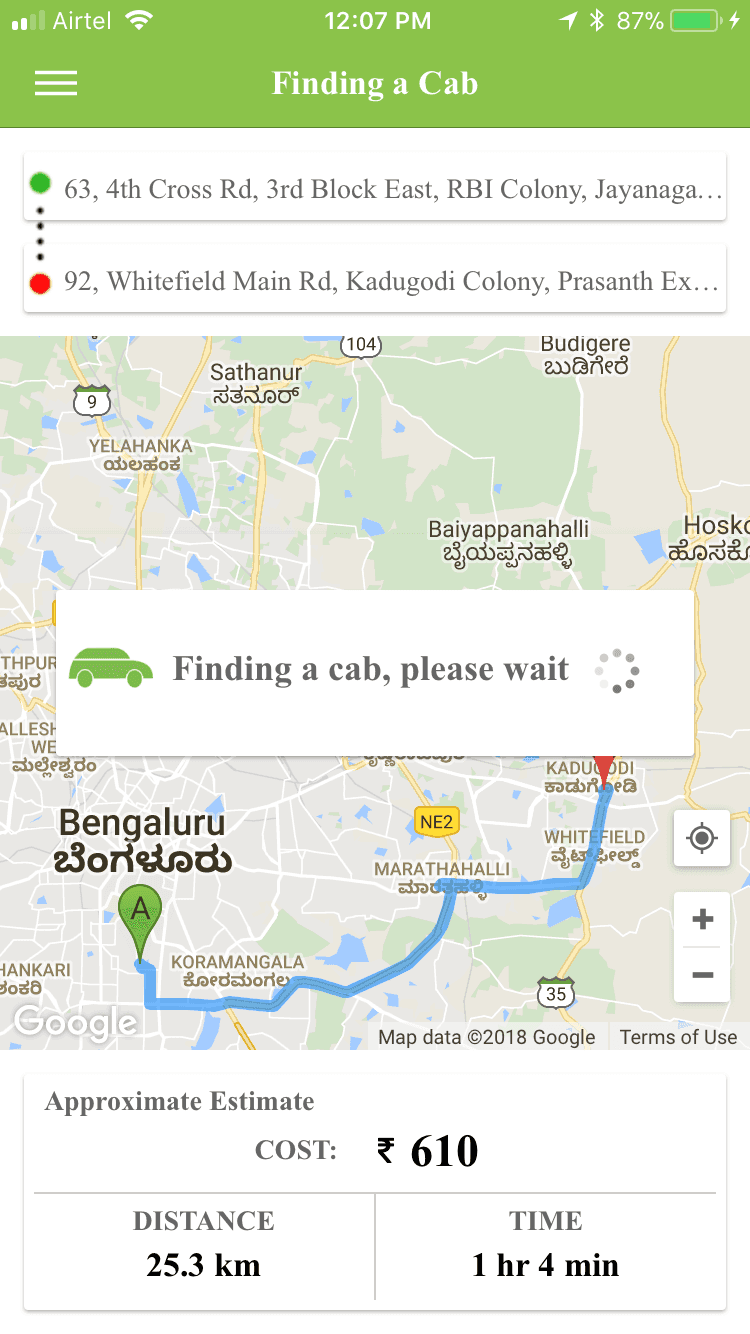The image size is (750, 1334).
Task: Click the loading spinner in the popup
Action: pyautogui.click(x=617, y=668)
